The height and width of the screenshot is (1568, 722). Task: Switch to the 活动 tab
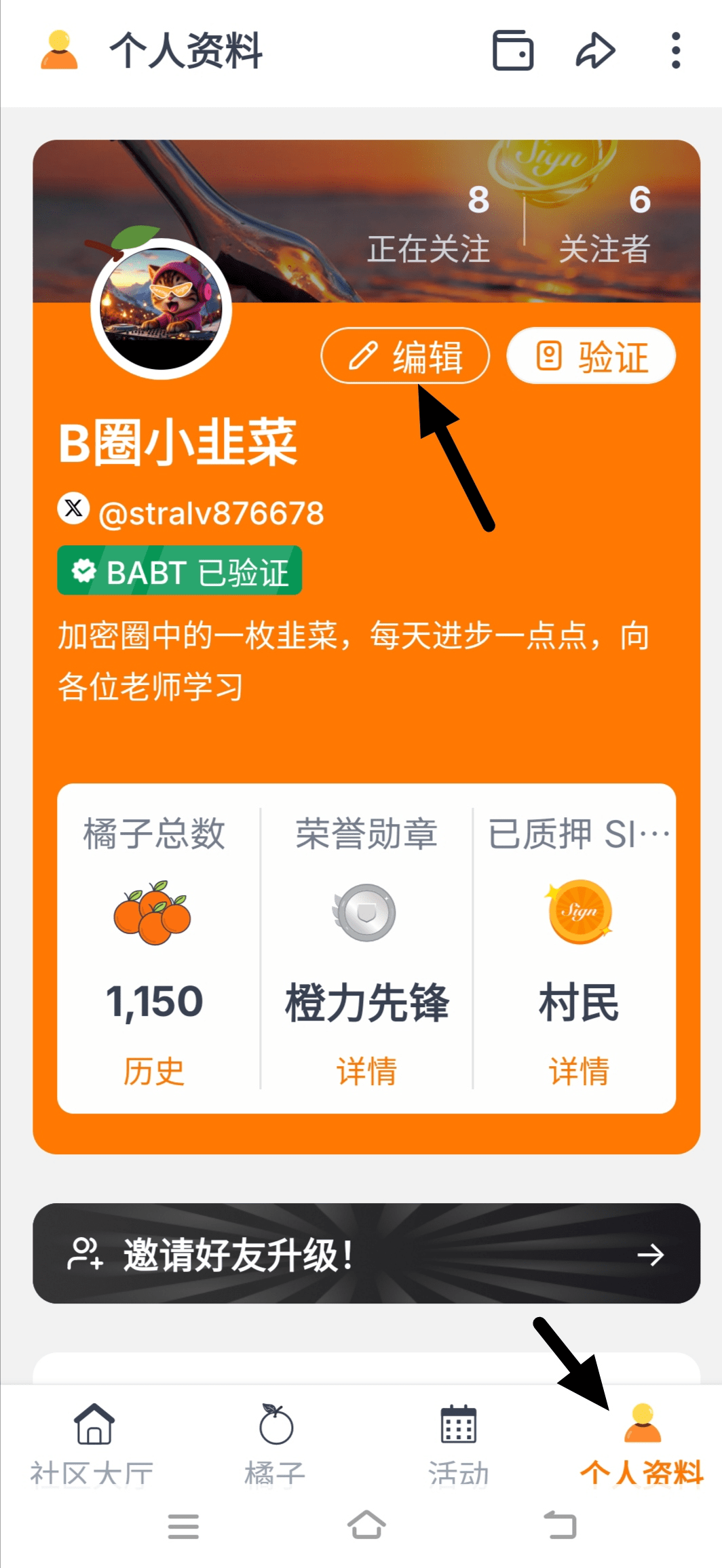click(459, 1441)
